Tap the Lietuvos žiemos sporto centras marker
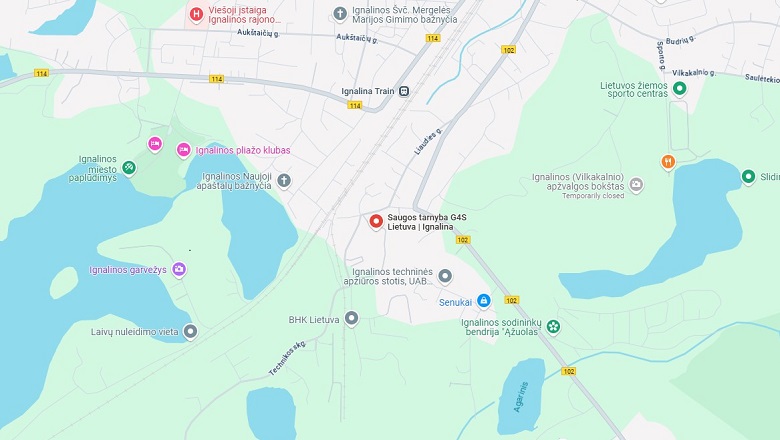 point(679,88)
